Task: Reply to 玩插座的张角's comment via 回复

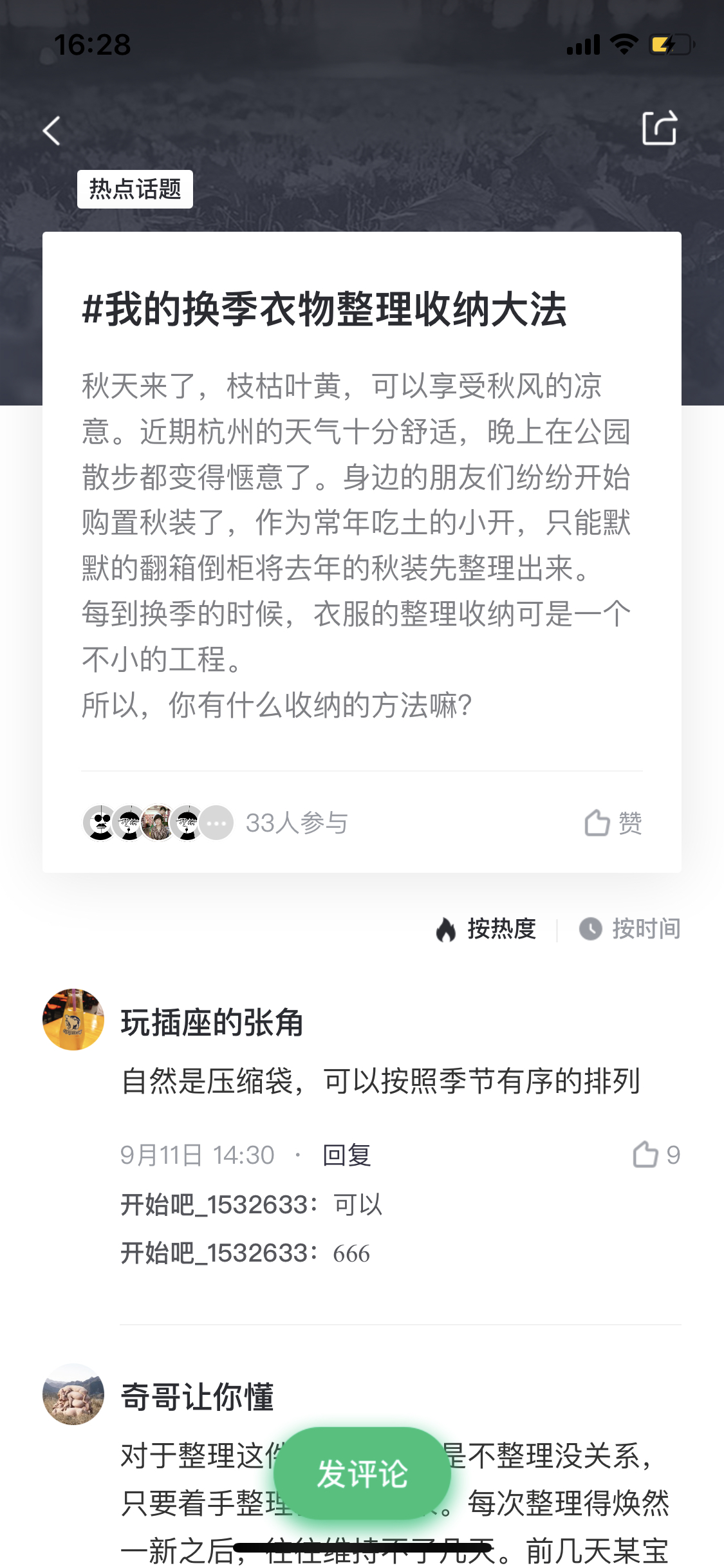Action: (347, 1155)
